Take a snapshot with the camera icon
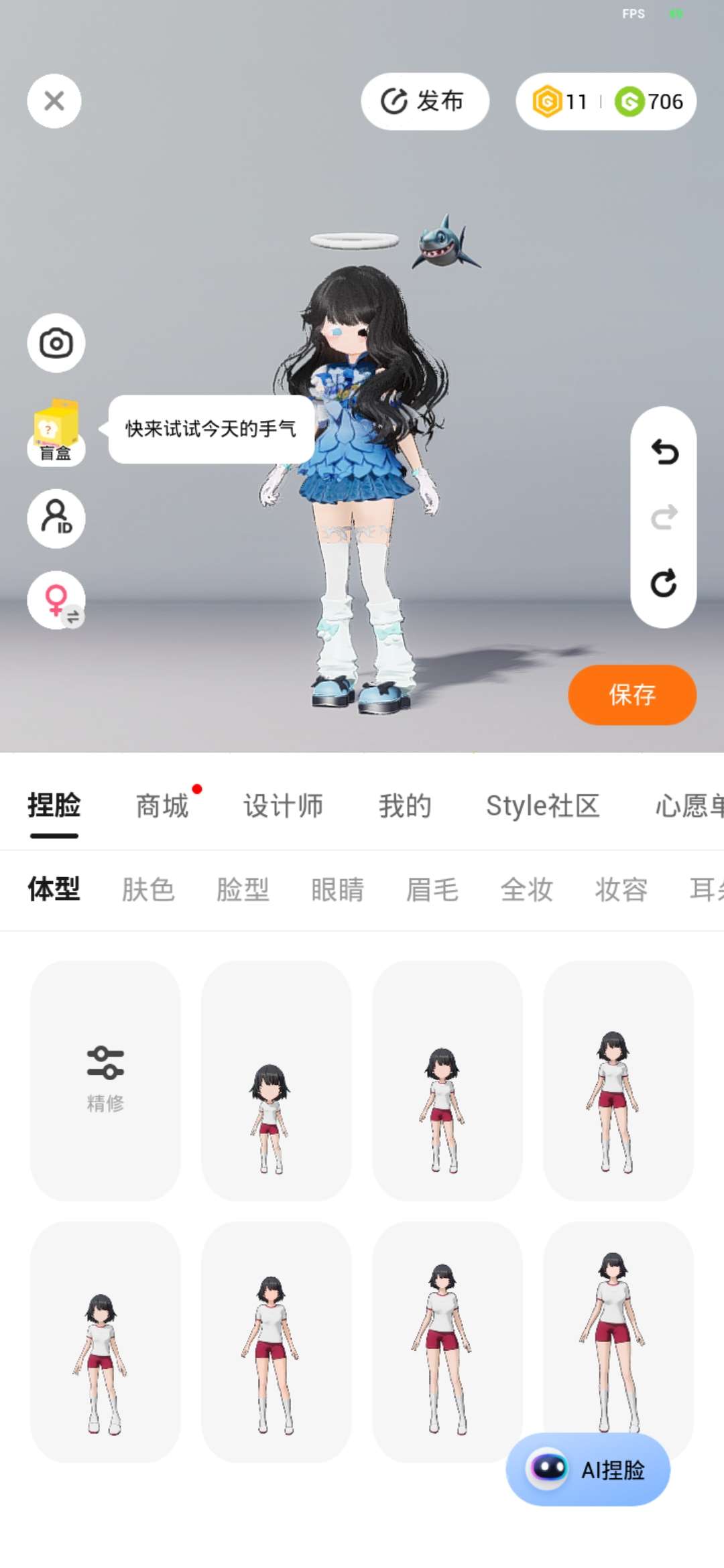This screenshot has width=724, height=1568. pos(56,343)
